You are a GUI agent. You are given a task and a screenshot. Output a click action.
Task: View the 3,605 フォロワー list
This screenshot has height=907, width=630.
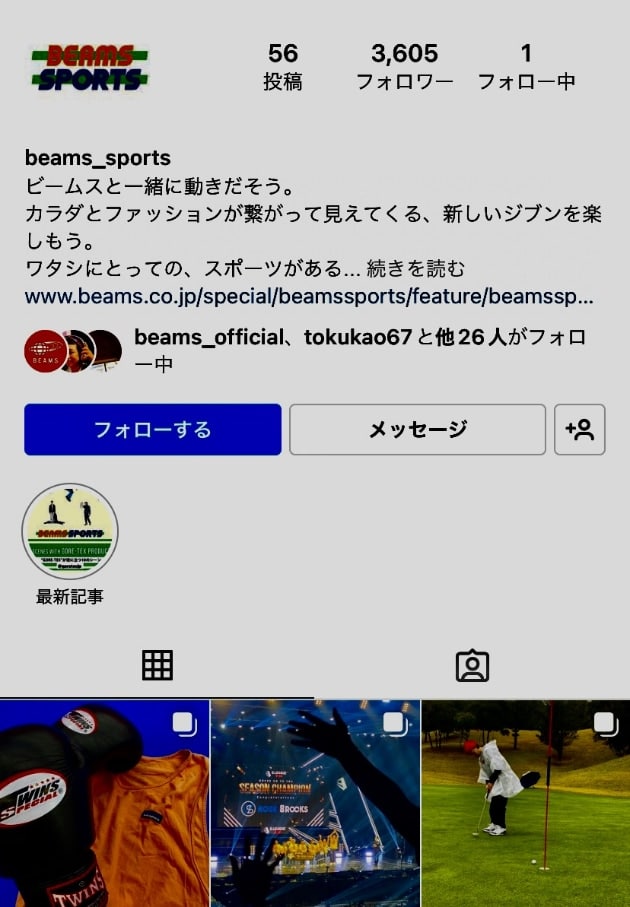pos(404,67)
